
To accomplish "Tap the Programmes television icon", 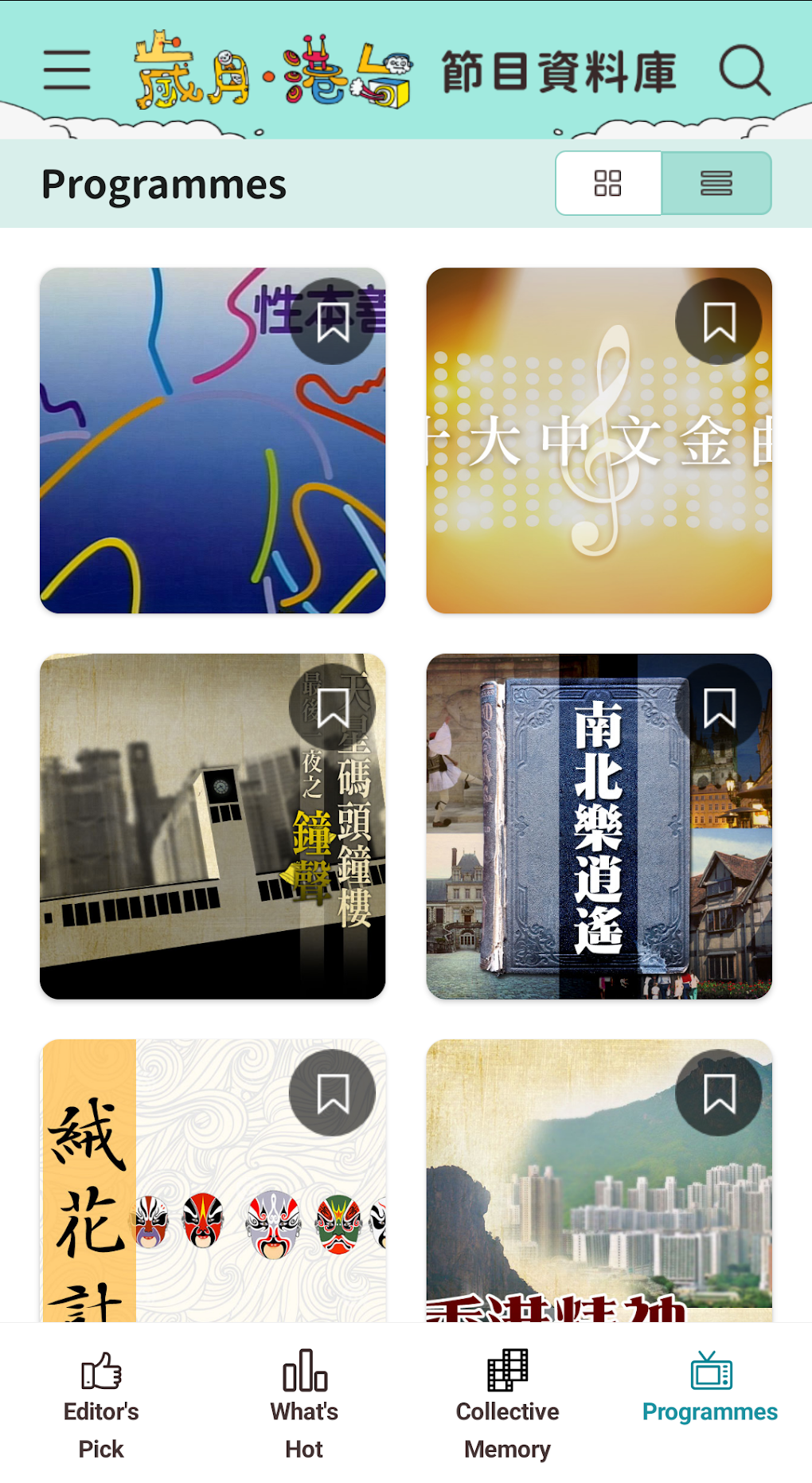I will pos(708,1368).
